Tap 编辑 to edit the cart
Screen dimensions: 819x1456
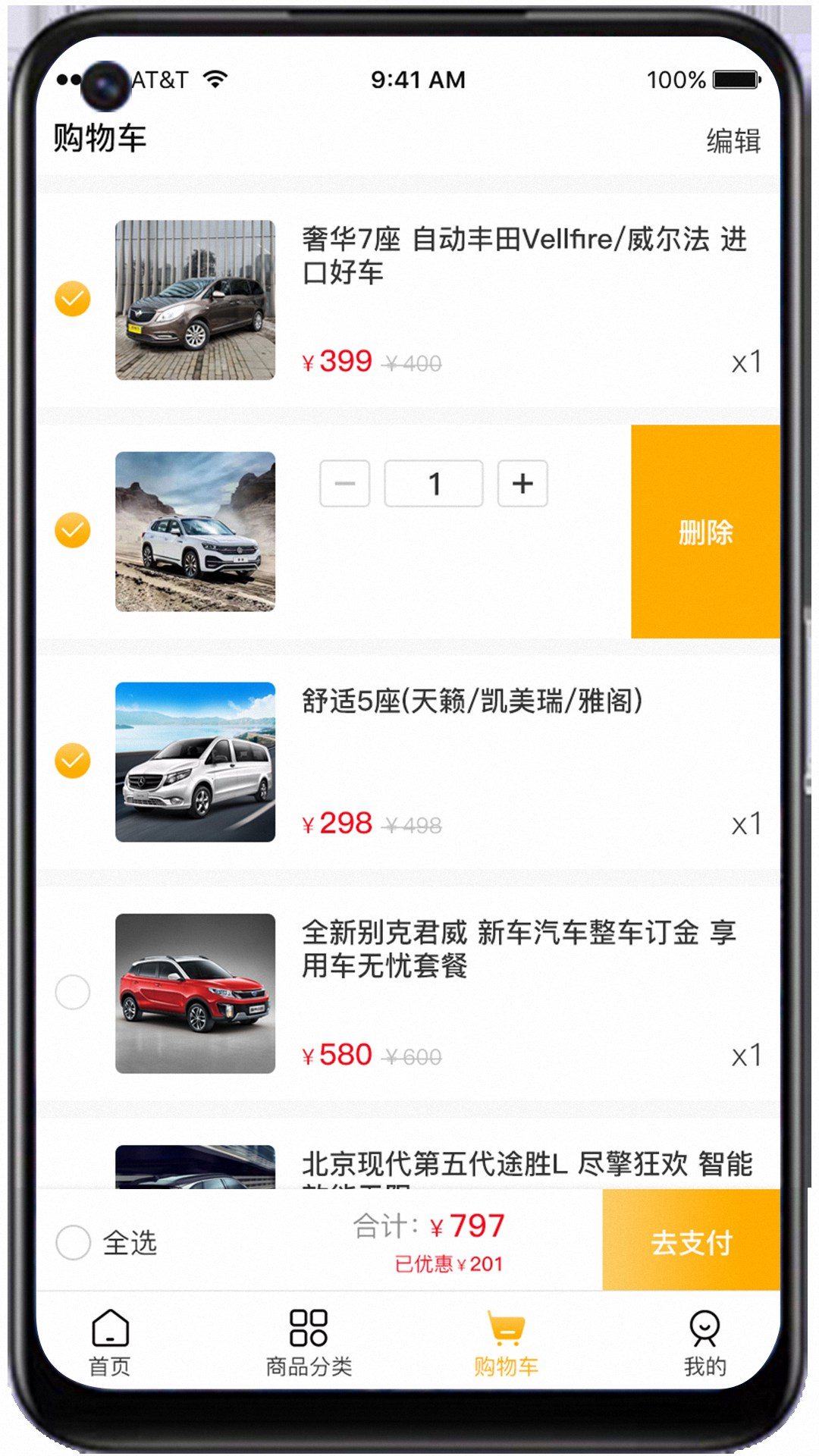[x=733, y=141]
